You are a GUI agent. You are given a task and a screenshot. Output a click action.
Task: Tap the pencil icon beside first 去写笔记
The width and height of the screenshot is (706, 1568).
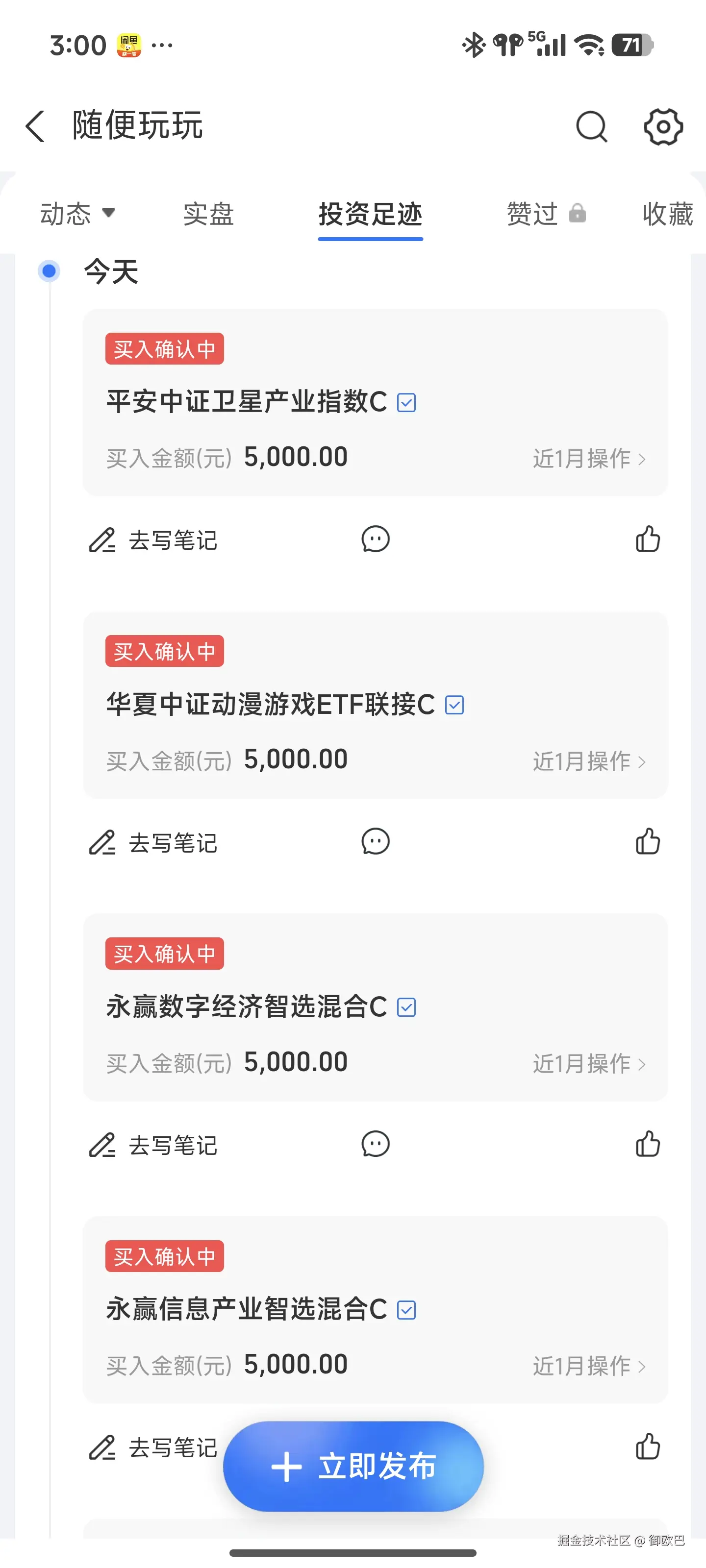(102, 539)
